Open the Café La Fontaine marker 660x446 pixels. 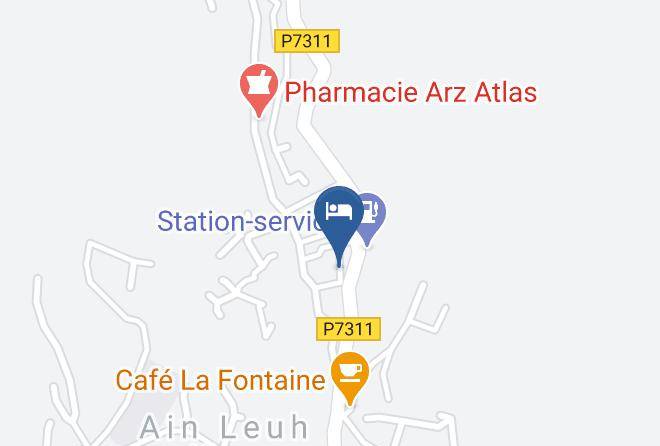[x=350, y=377]
